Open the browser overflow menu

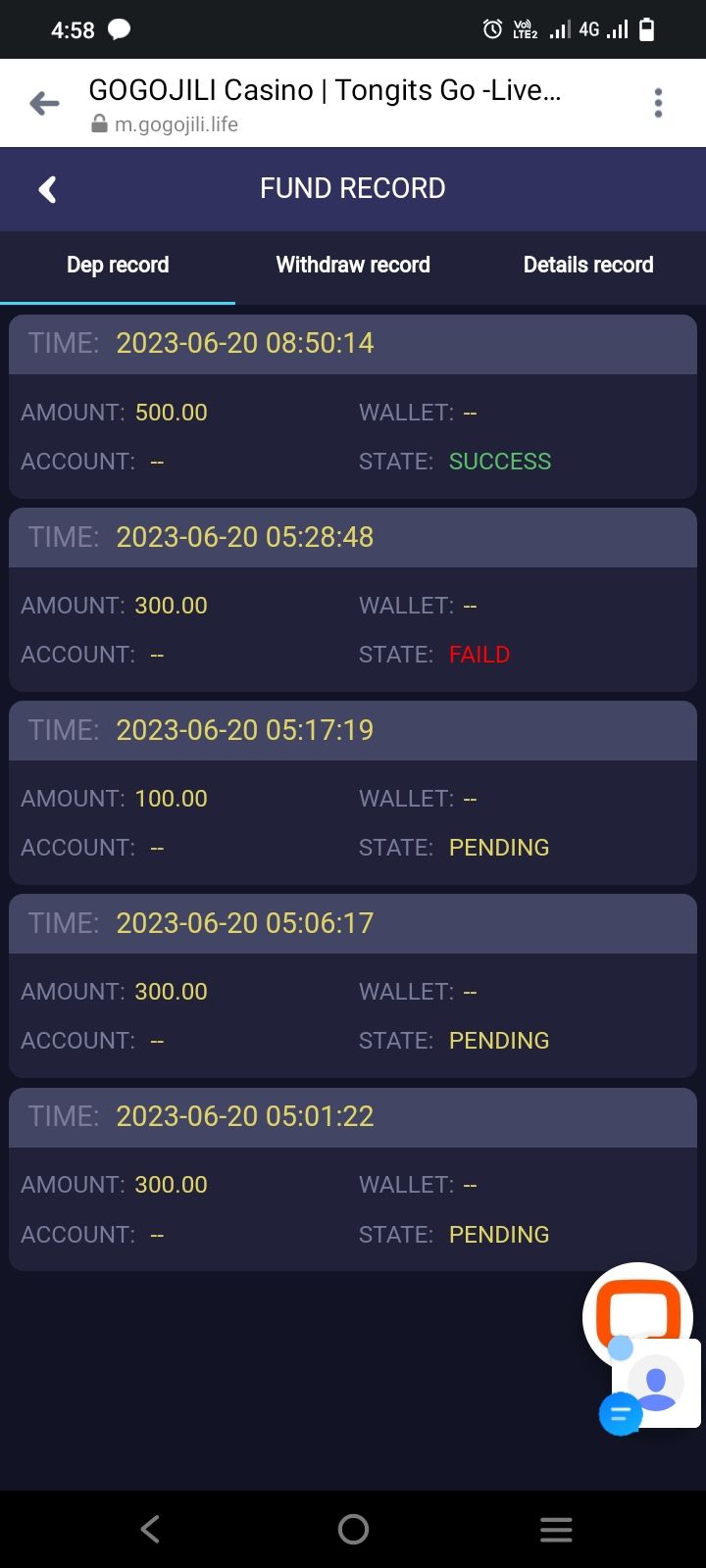tap(658, 103)
